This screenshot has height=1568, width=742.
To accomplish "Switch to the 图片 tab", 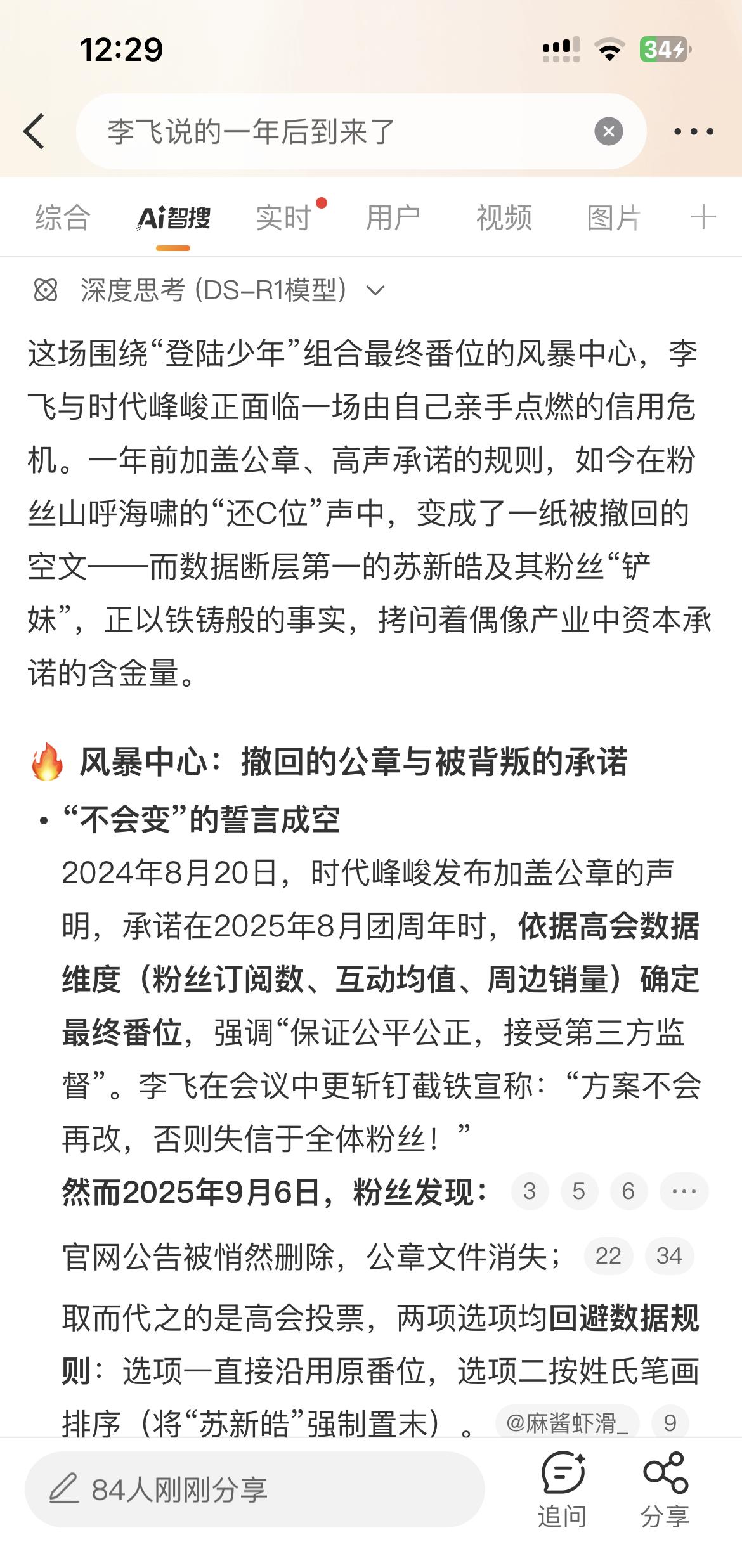I will (614, 218).
